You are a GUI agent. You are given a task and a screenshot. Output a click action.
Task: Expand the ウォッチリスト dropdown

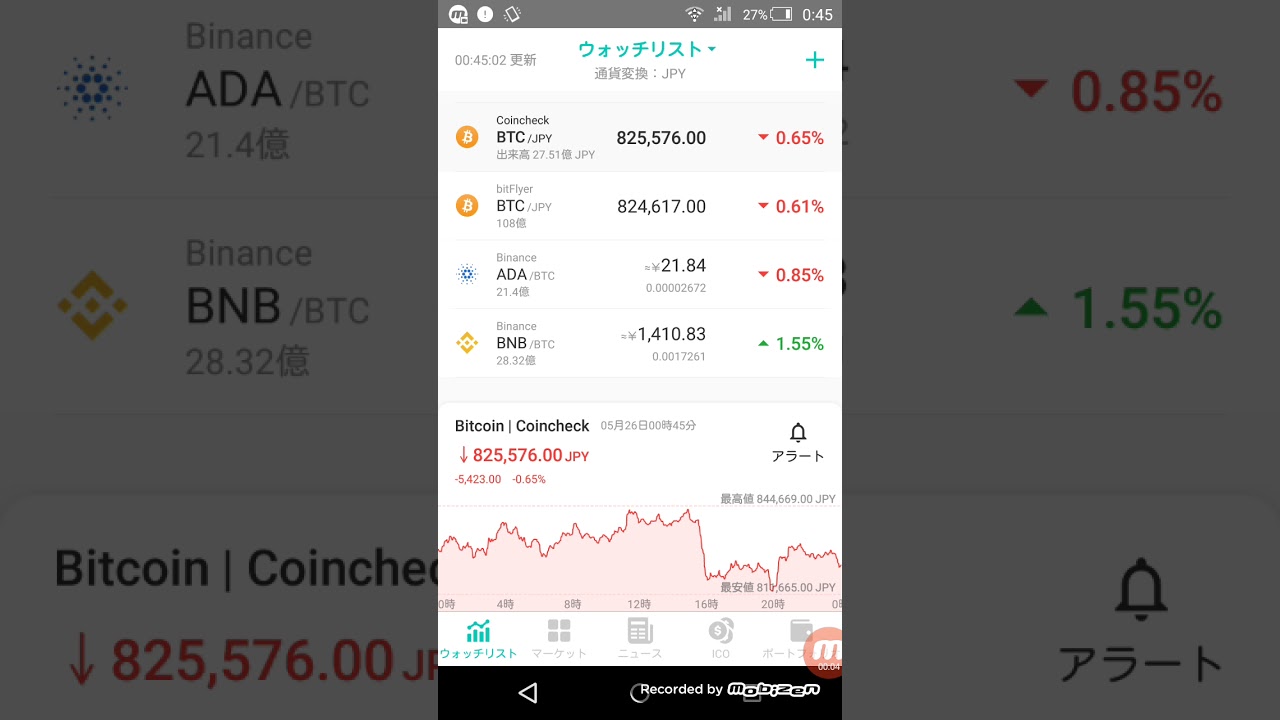point(647,49)
